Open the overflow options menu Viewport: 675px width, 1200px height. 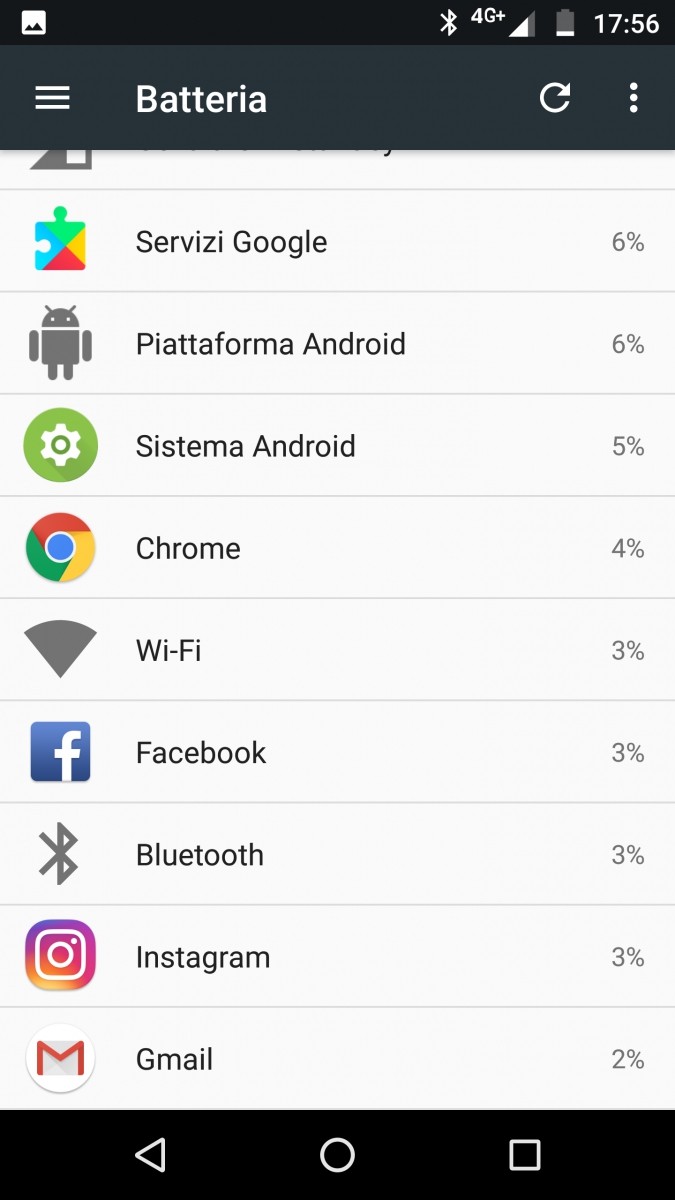[x=633, y=98]
